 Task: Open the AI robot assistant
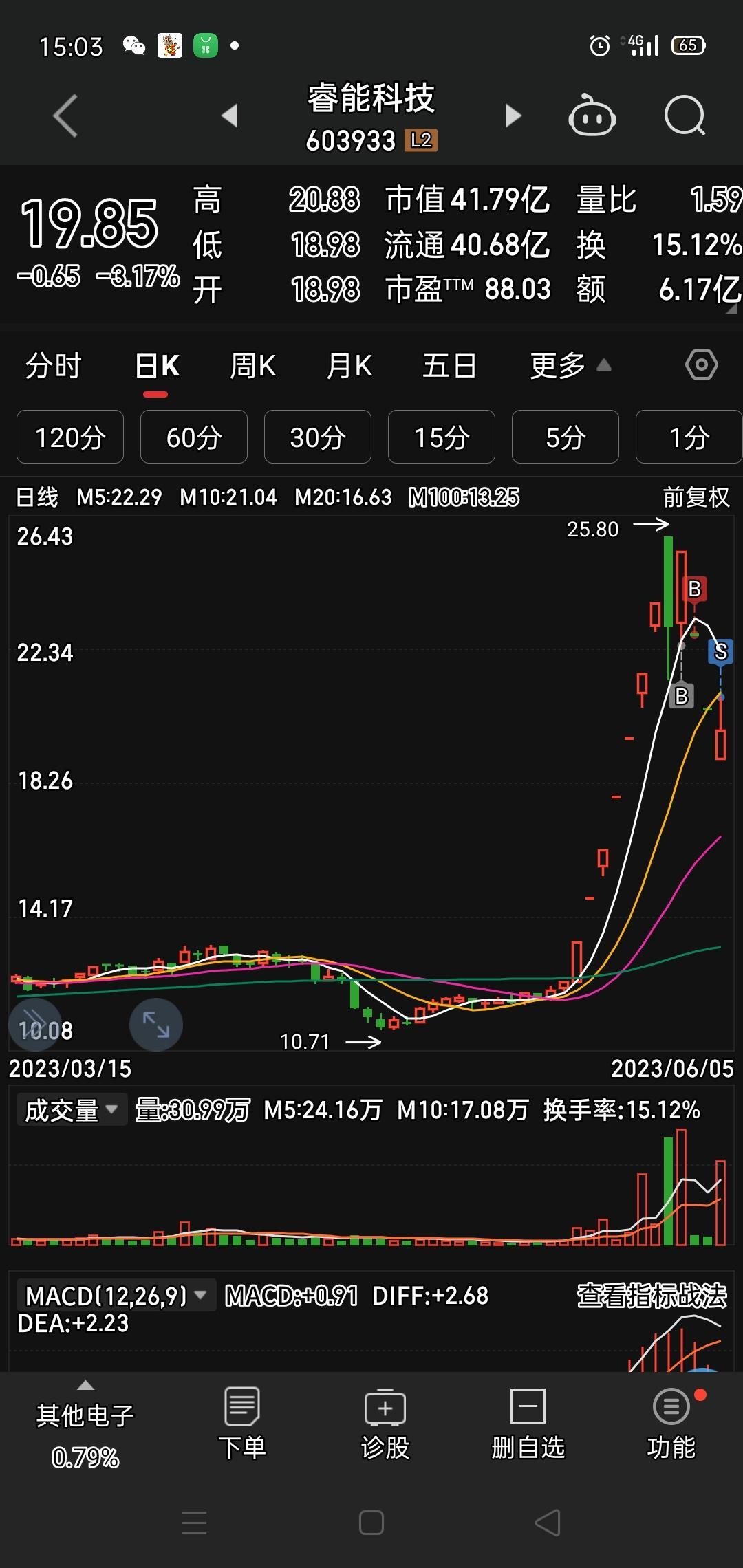592,116
